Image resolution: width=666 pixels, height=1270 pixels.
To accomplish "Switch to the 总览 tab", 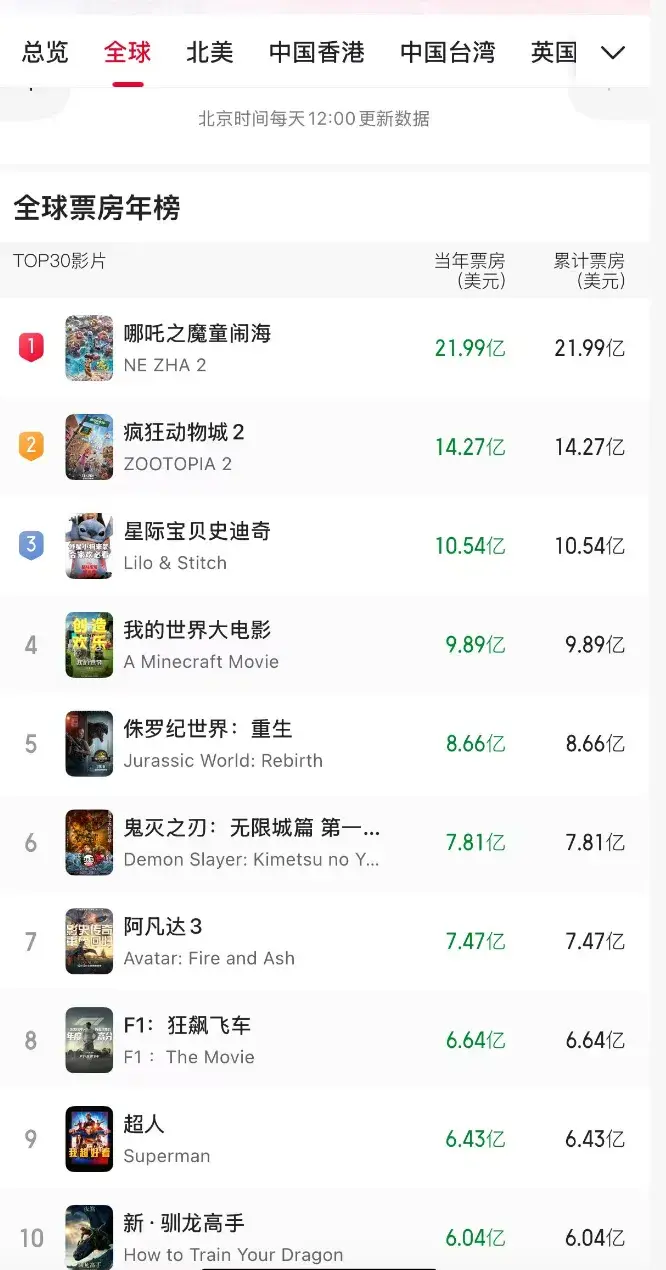I will [45, 52].
